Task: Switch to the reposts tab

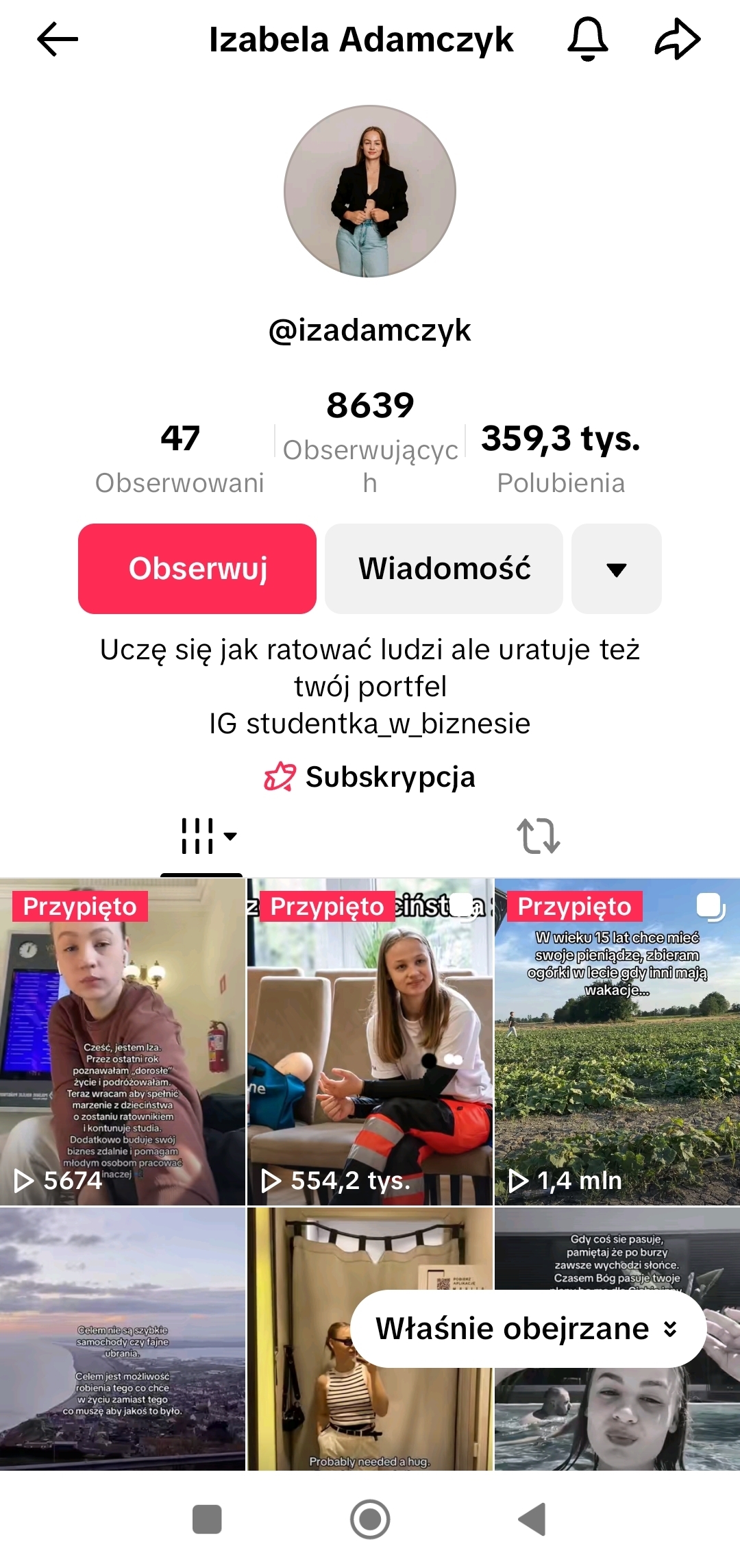Action: 538,836
